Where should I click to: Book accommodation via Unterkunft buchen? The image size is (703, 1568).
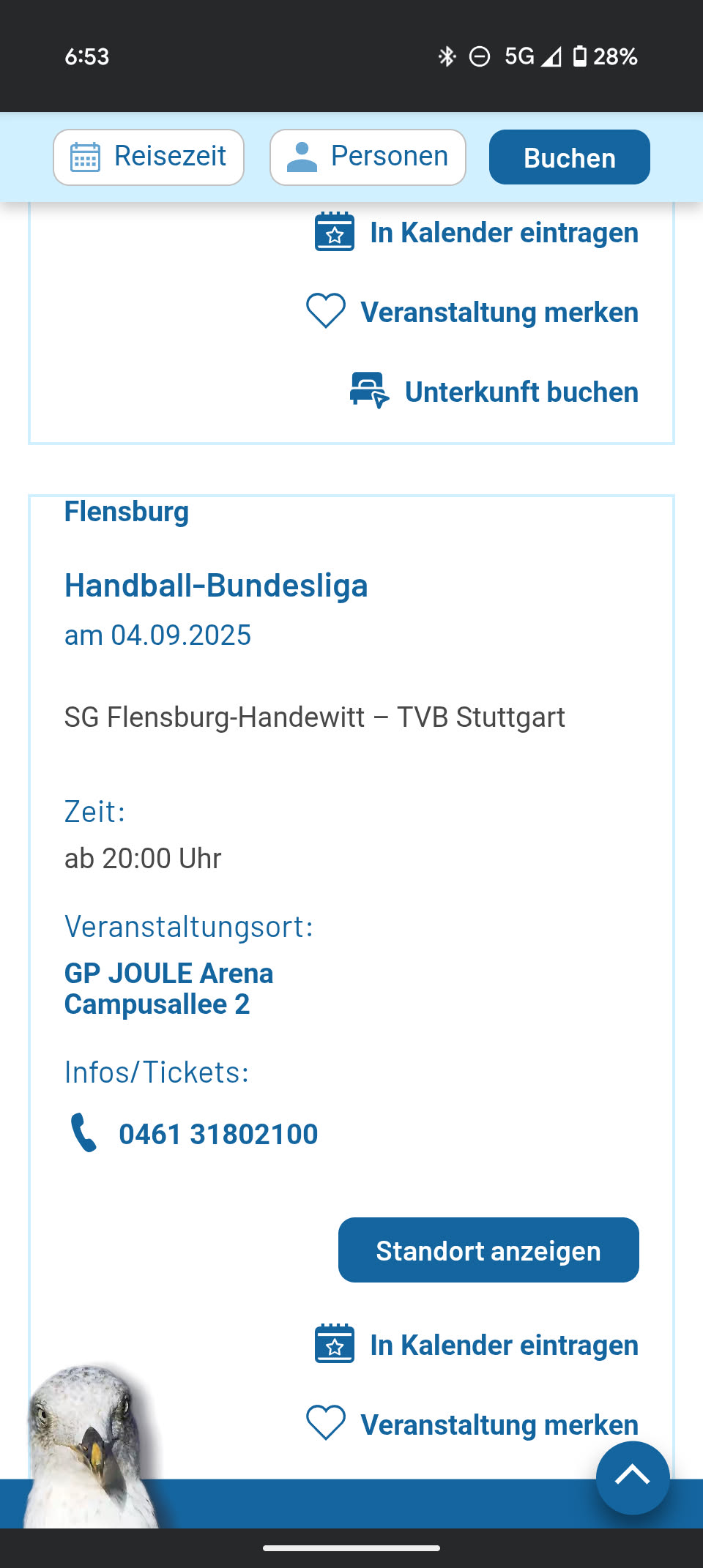coord(494,392)
